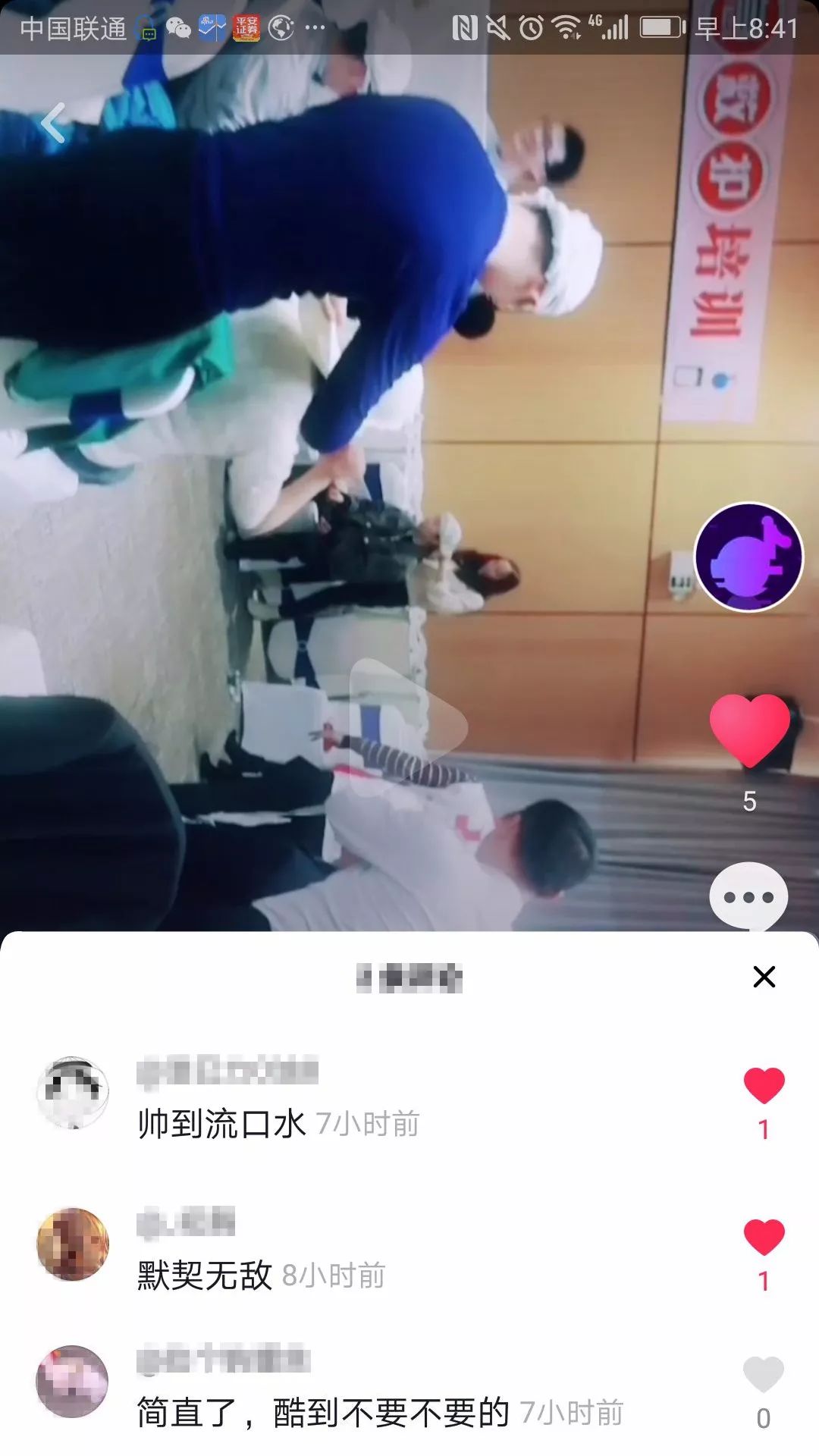Like the video with the big heart
This screenshot has height=1456, width=819.
(749, 730)
